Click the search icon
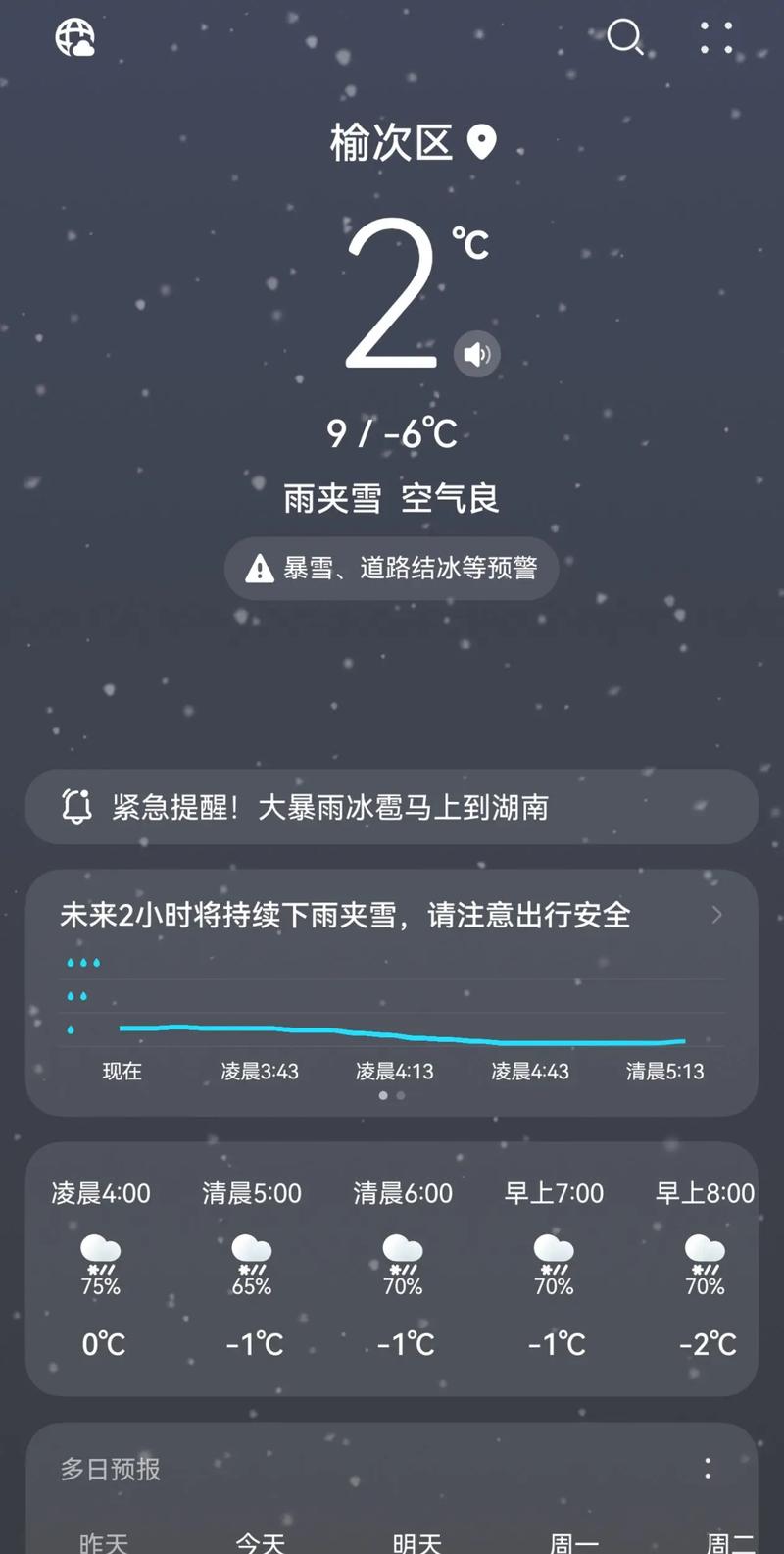 click(x=626, y=38)
